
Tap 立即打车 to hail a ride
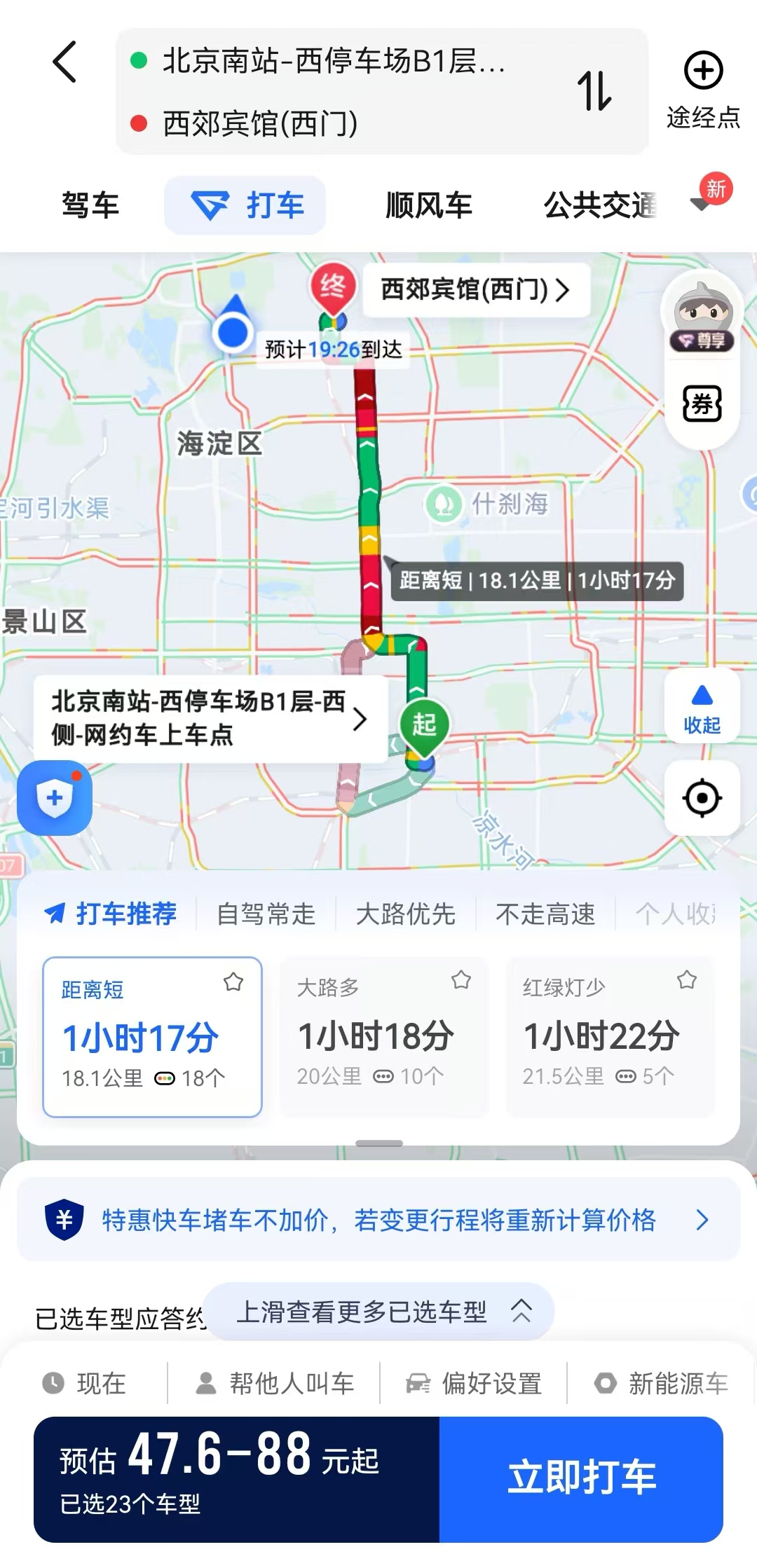pos(581,1478)
